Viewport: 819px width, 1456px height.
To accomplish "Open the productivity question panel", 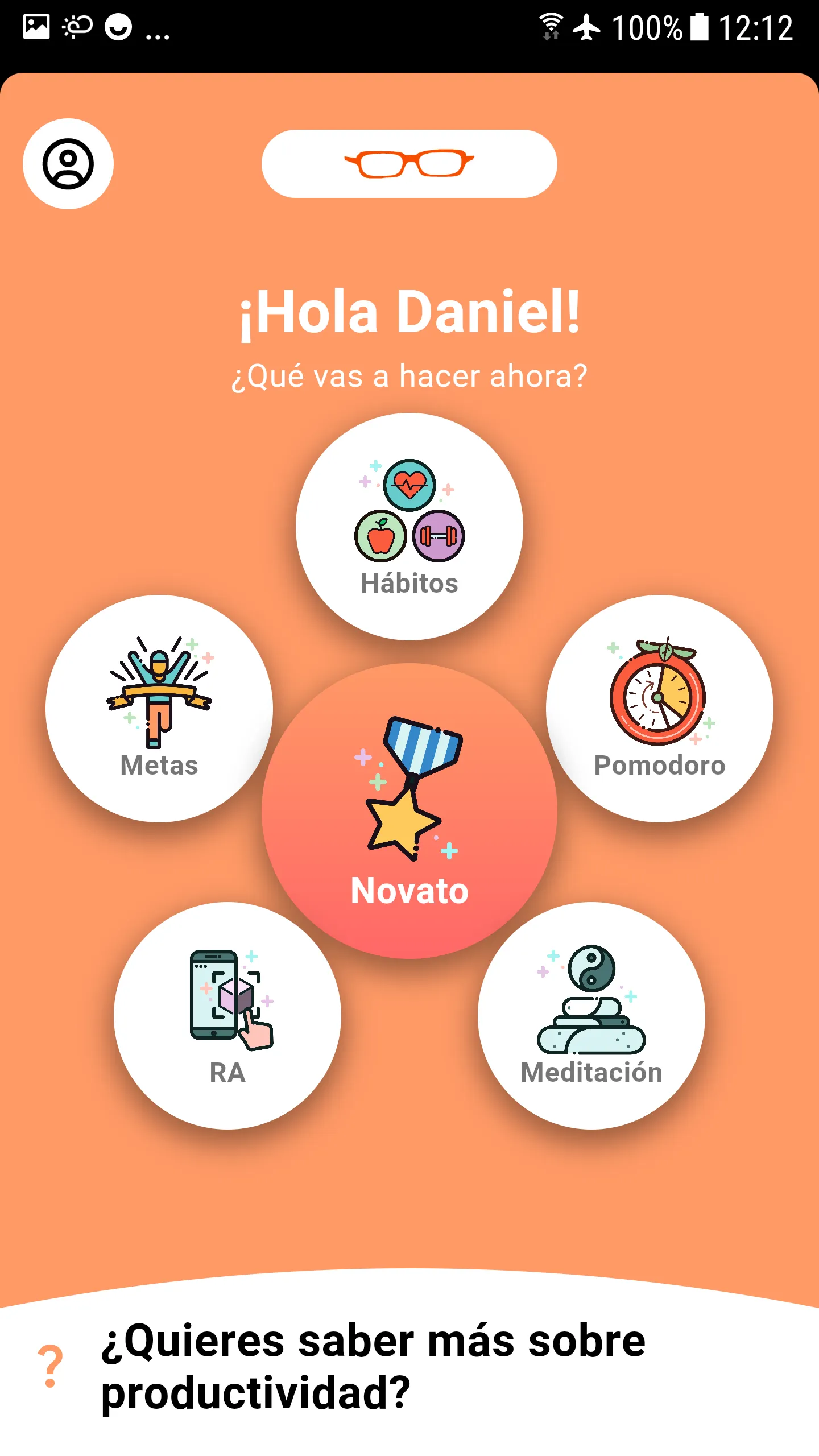I will tap(409, 1367).
